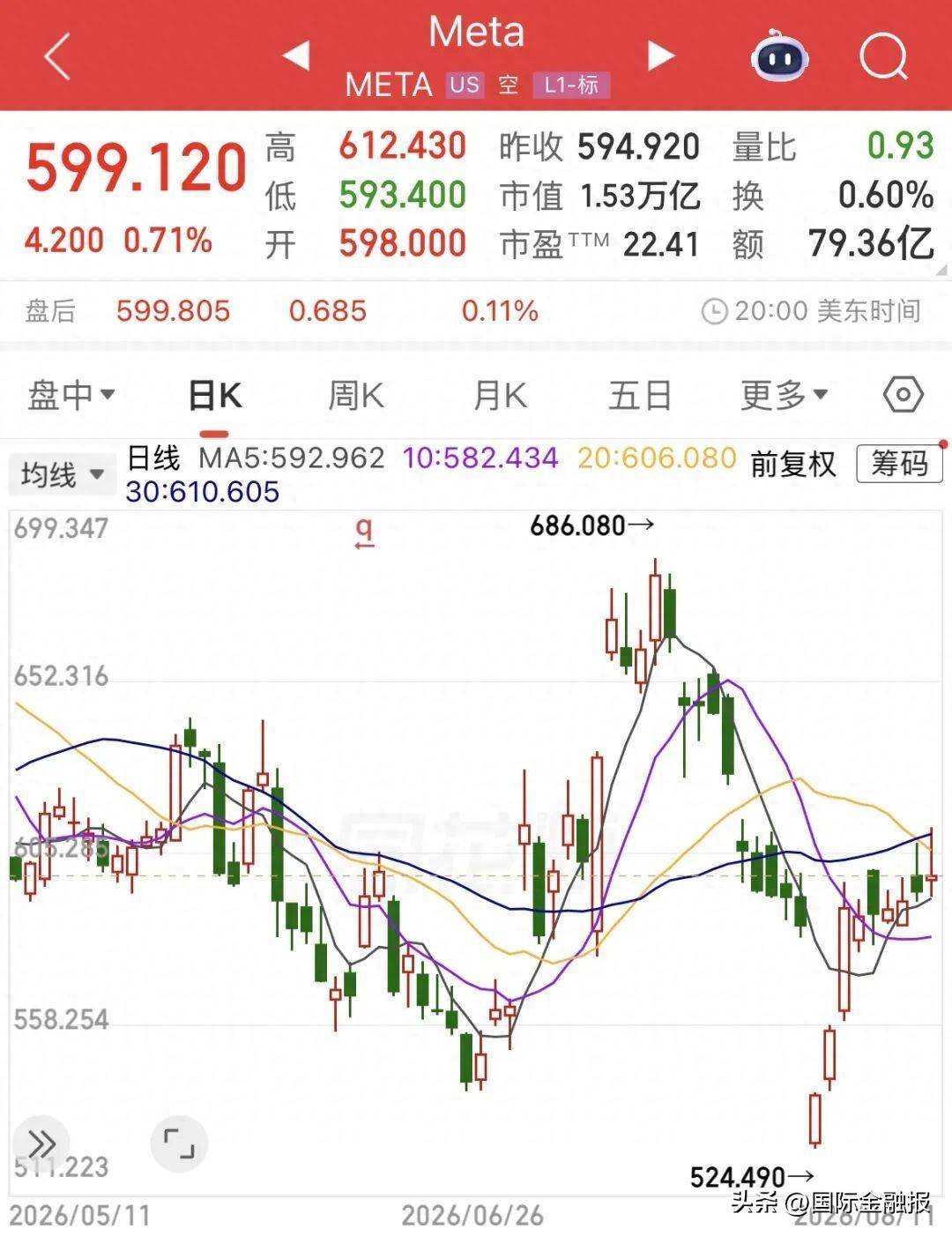Change the 前复权 adjustment setting
Screen dimensions: 952x1236
tap(792, 464)
